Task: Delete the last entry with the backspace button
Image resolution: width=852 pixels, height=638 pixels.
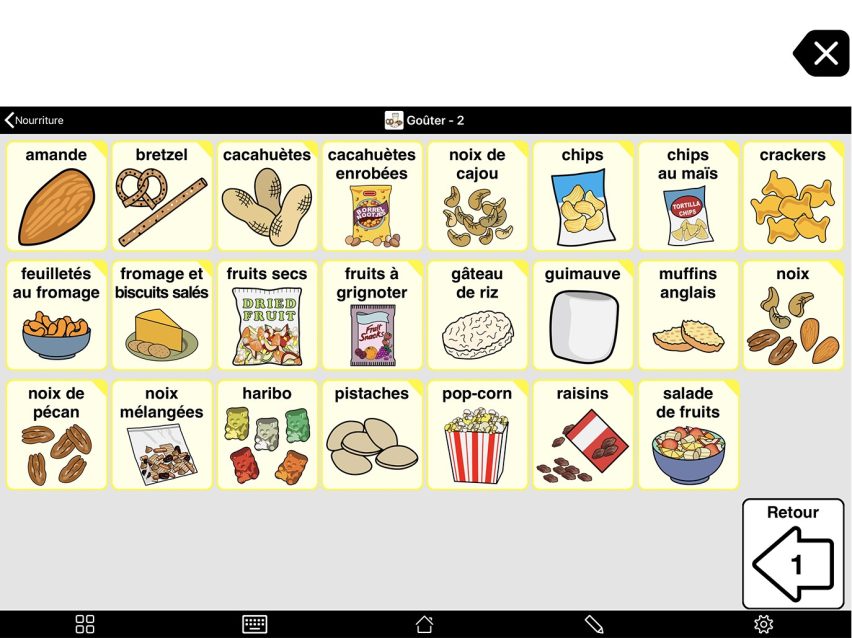Action: coord(822,54)
